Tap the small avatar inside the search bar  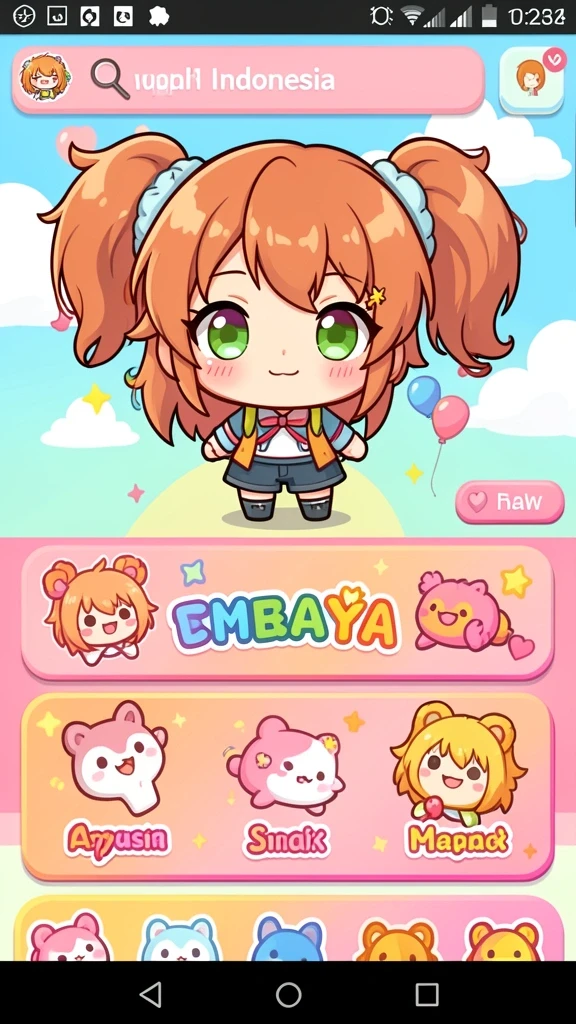(45, 78)
